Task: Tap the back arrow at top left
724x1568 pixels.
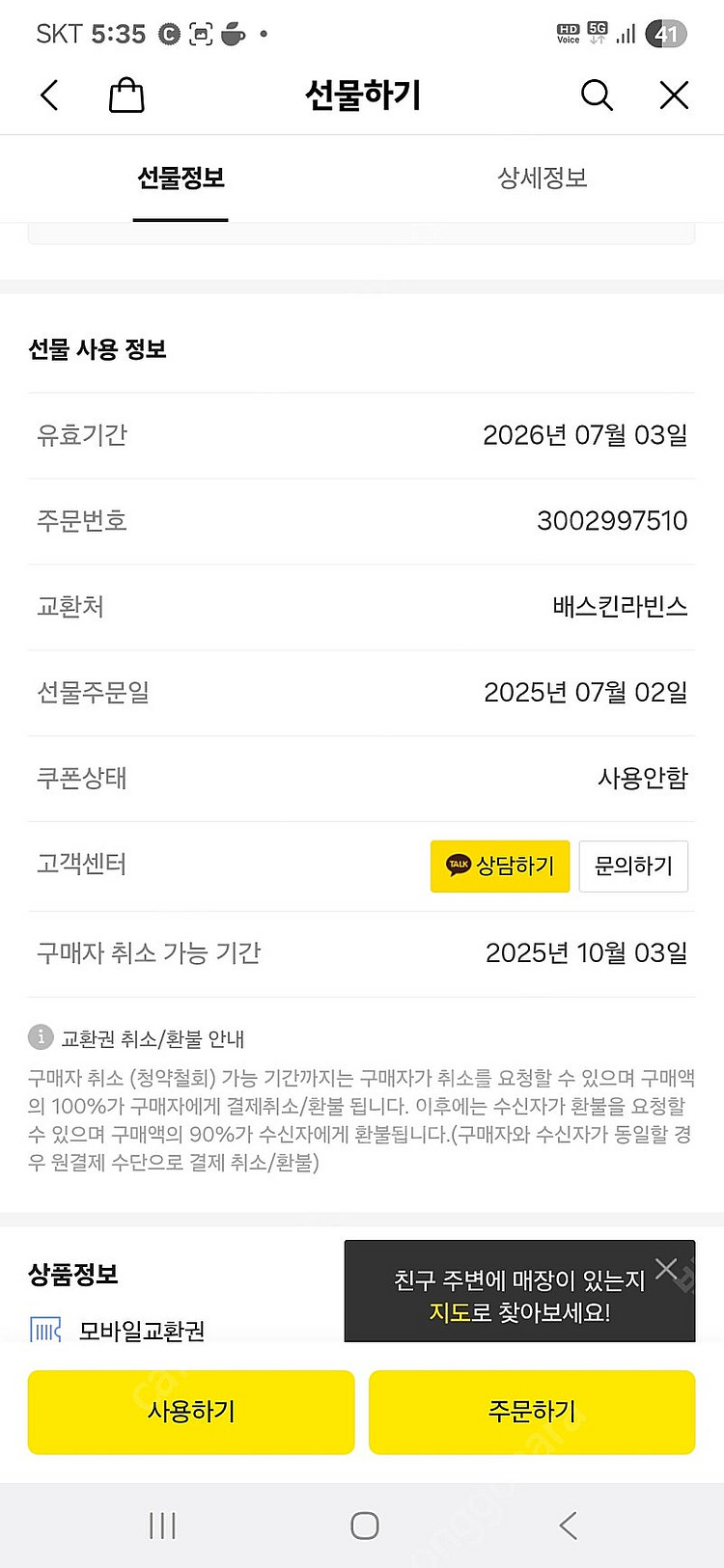Action: (x=49, y=95)
